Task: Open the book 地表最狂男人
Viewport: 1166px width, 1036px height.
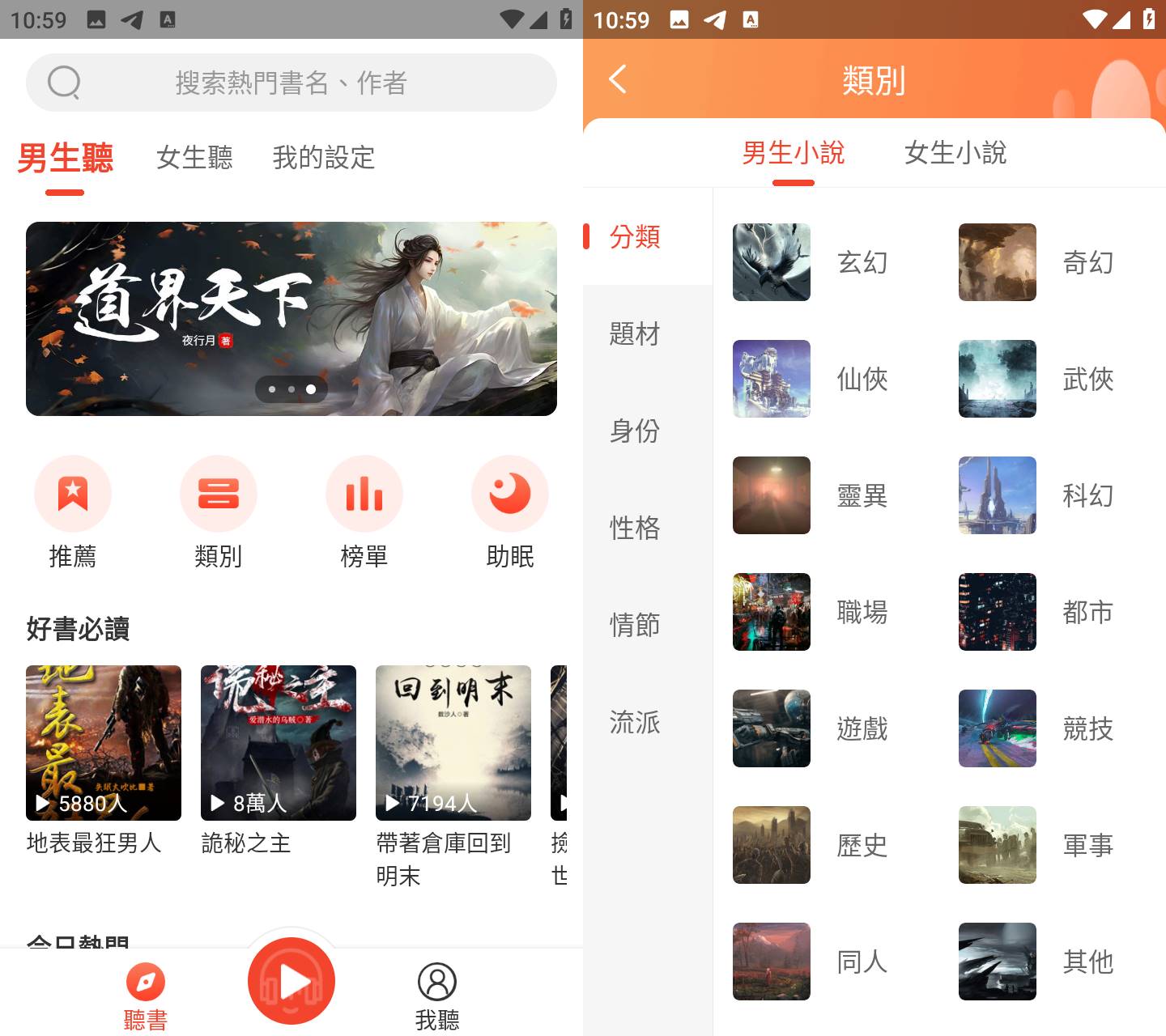Action: [x=103, y=745]
